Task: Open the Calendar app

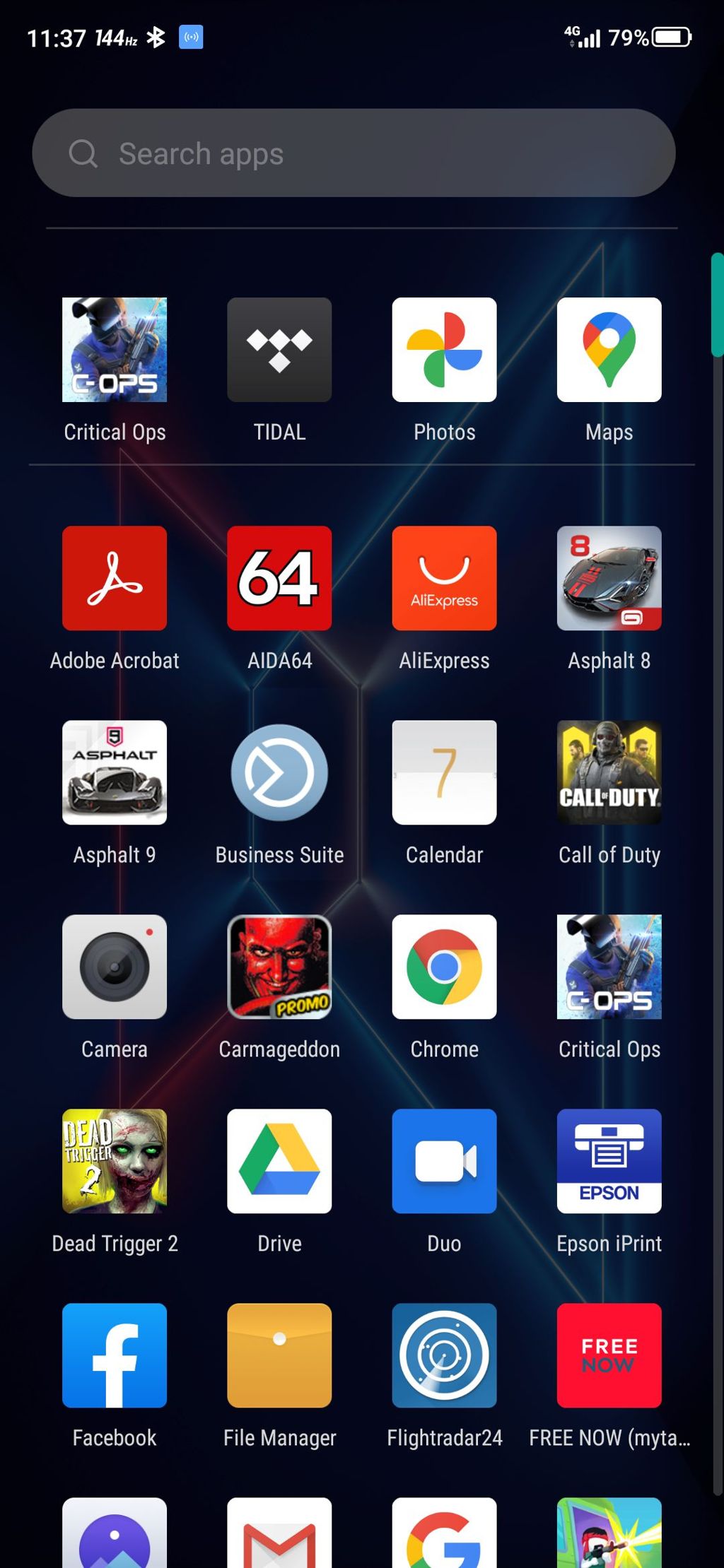Action: [x=444, y=772]
